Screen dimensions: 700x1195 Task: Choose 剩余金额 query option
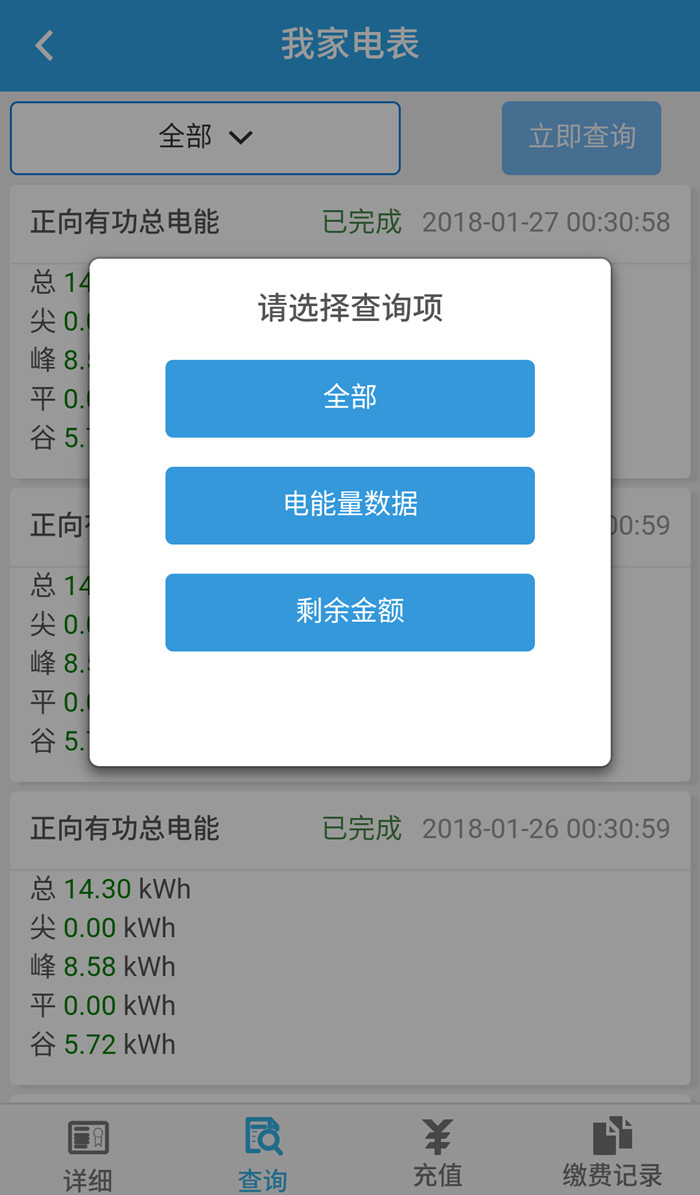click(x=350, y=612)
